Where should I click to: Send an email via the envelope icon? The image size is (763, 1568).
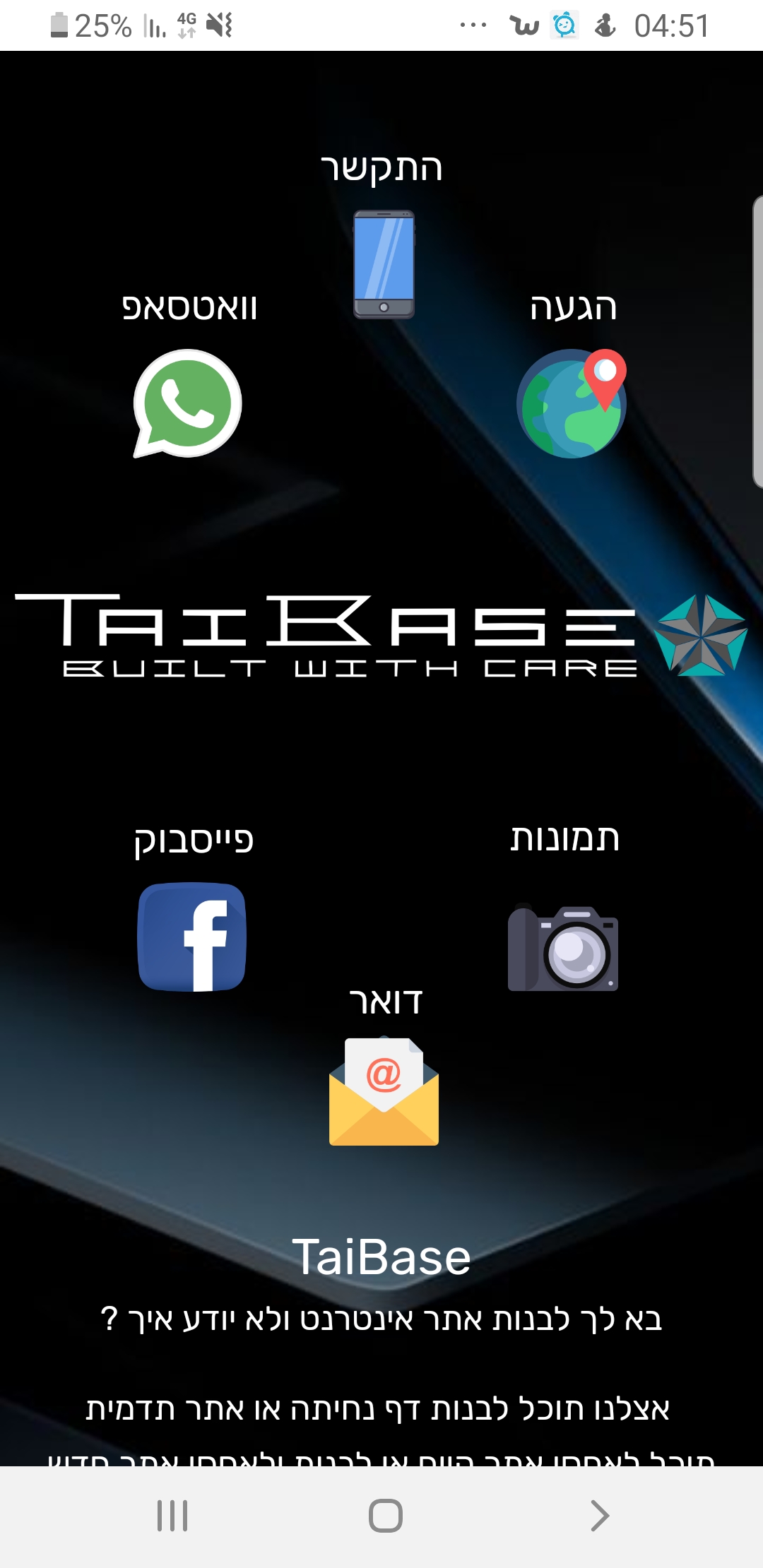384,1091
